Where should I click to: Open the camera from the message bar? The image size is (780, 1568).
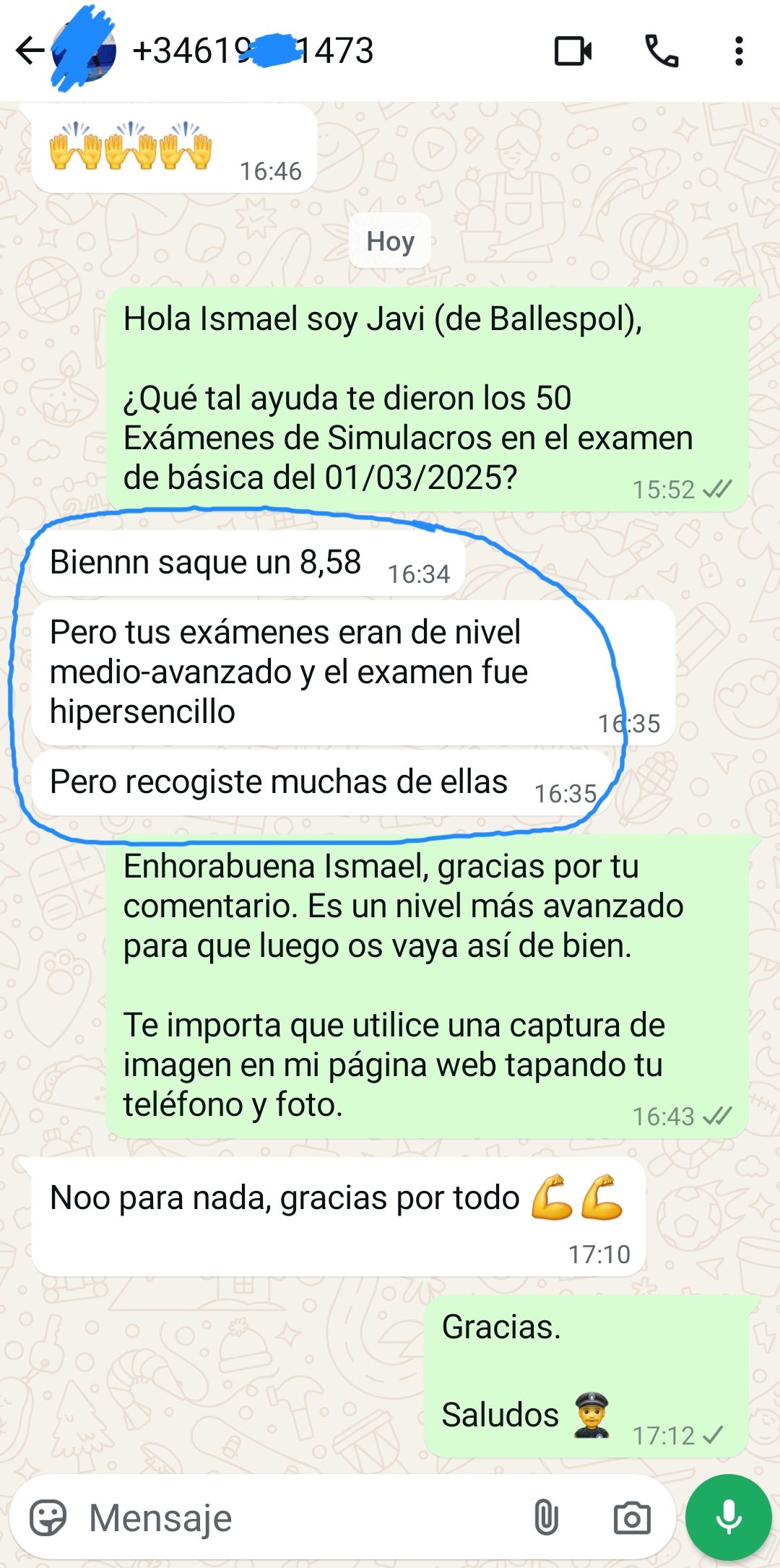point(632,1517)
